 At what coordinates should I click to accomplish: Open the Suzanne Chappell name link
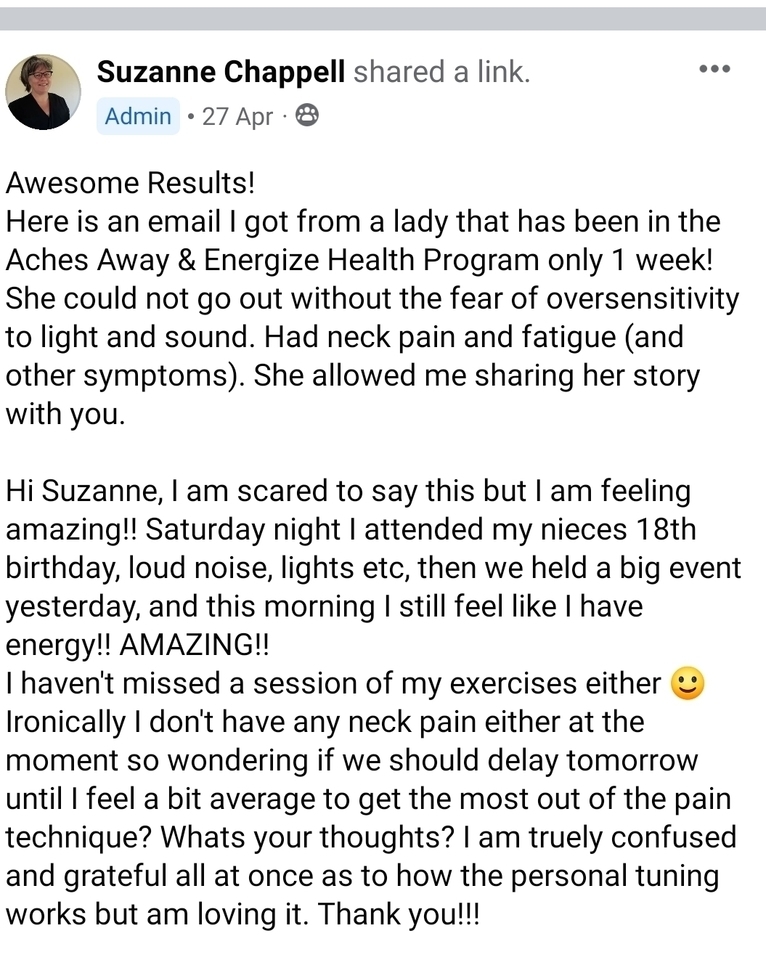pos(221,72)
